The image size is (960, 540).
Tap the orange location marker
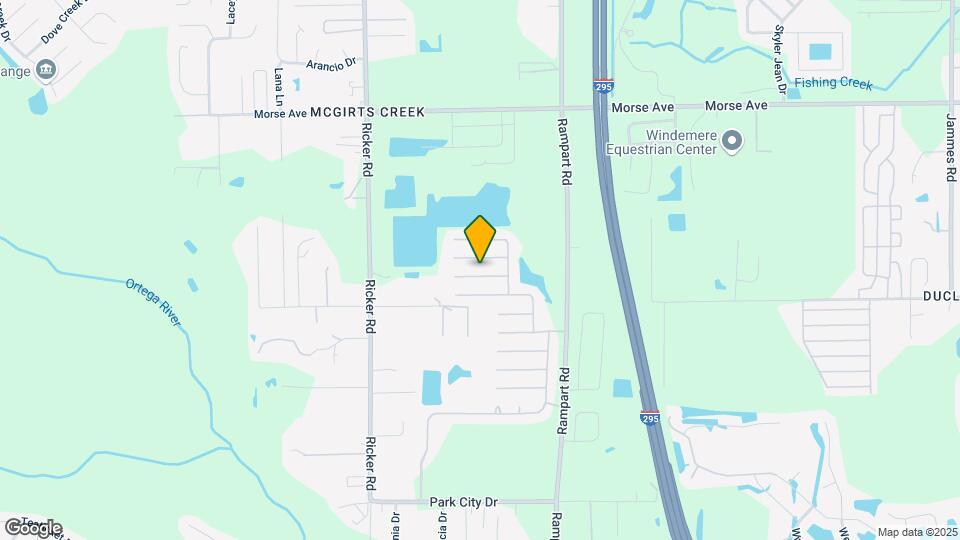tap(480, 239)
